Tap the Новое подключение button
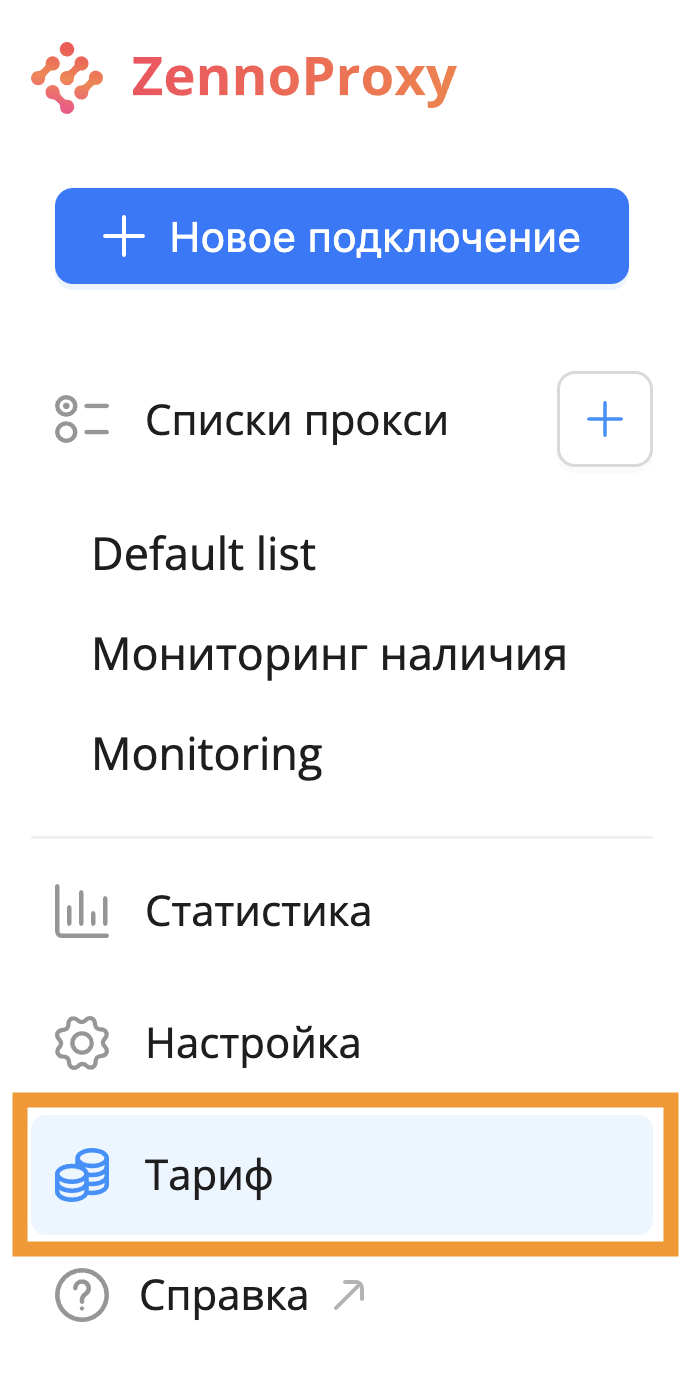 (x=341, y=237)
